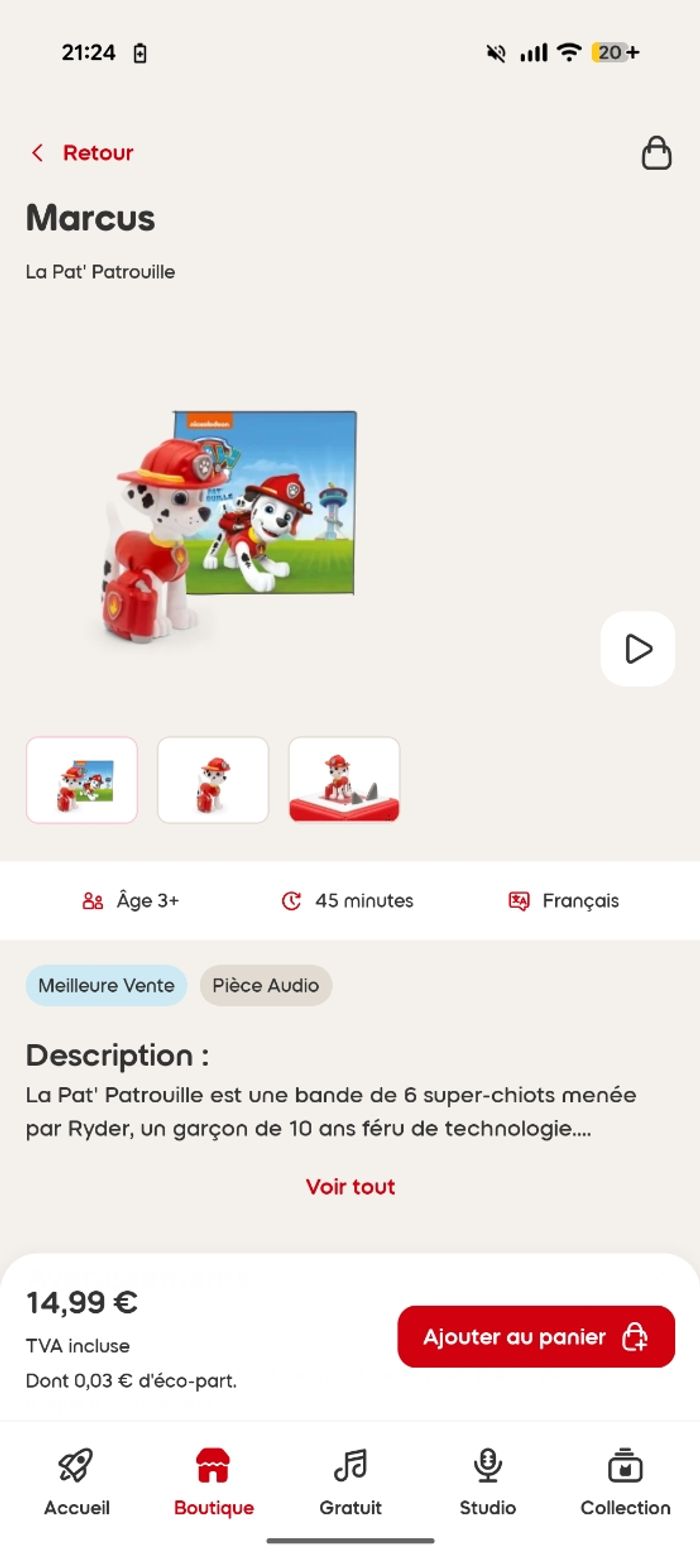Add Marcus to cart with Ajouter au panier
Screen dimensions: 700x1559
[536, 1337]
